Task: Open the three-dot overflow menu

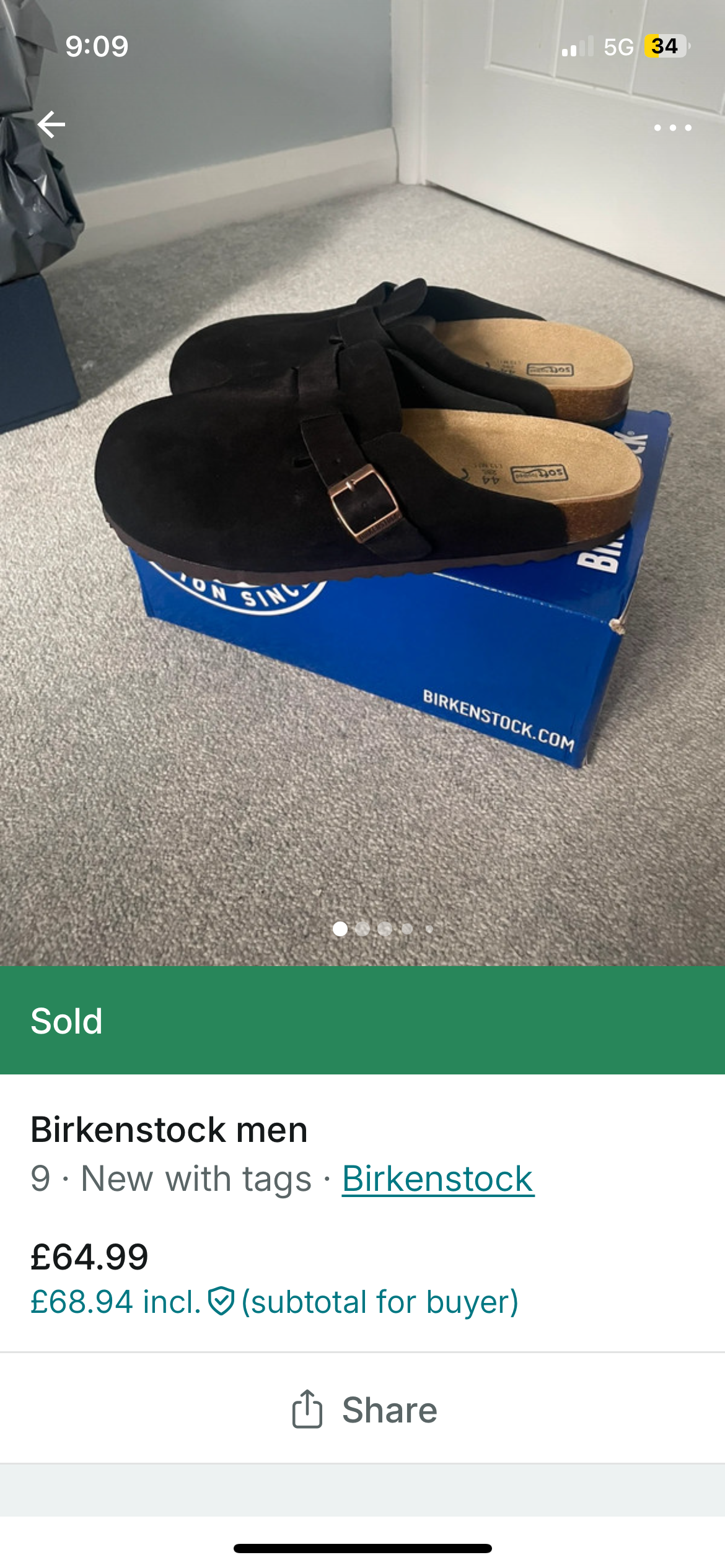Action: 672,128
